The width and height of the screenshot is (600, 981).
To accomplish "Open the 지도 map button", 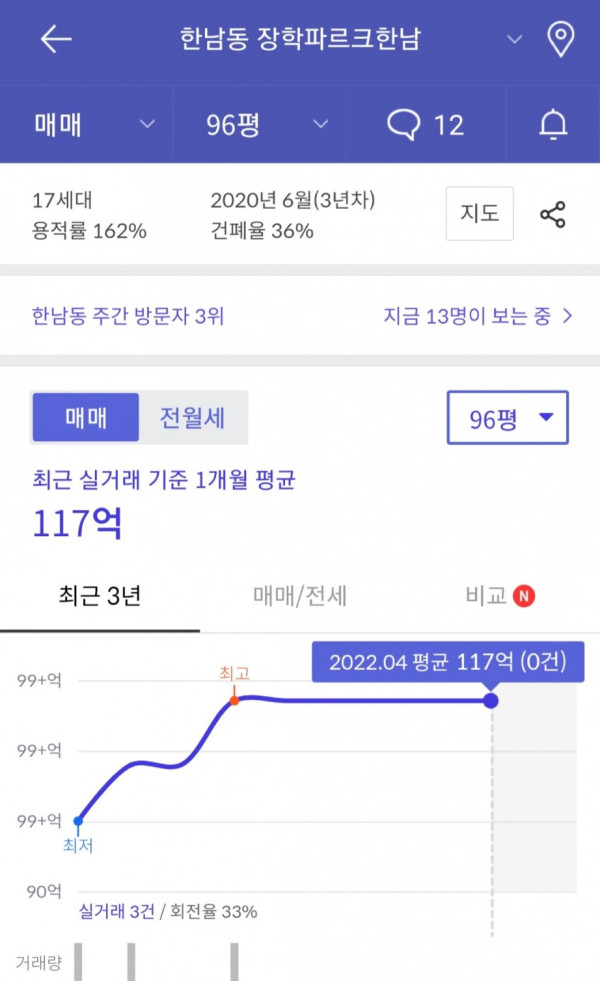I will coord(479,213).
